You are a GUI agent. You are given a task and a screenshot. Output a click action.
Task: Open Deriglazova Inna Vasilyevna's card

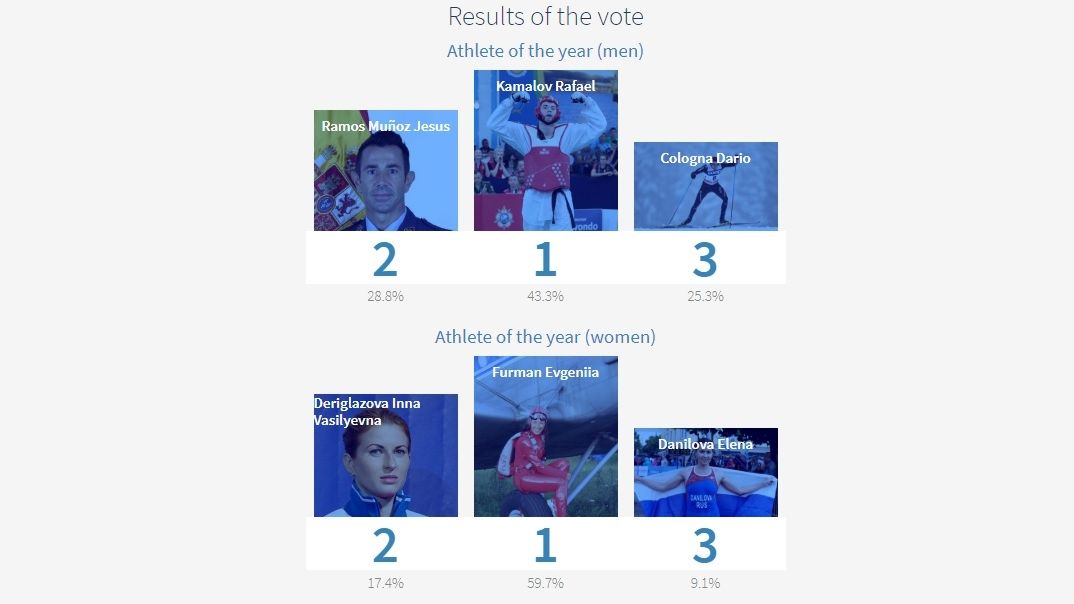coord(385,456)
